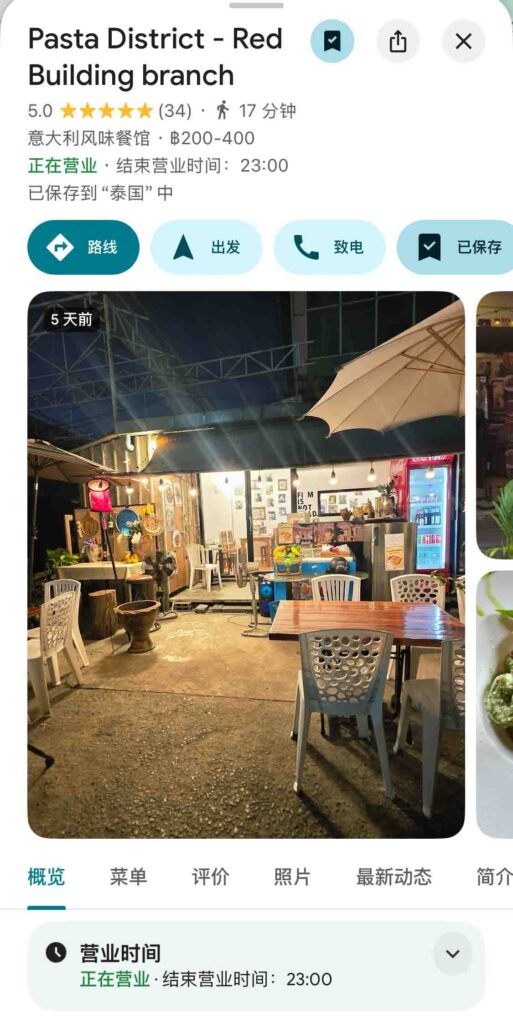The image size is (513, 1024).
Task: Tap the bookmark icon beside the restaurant title
Action: [332, 42]
